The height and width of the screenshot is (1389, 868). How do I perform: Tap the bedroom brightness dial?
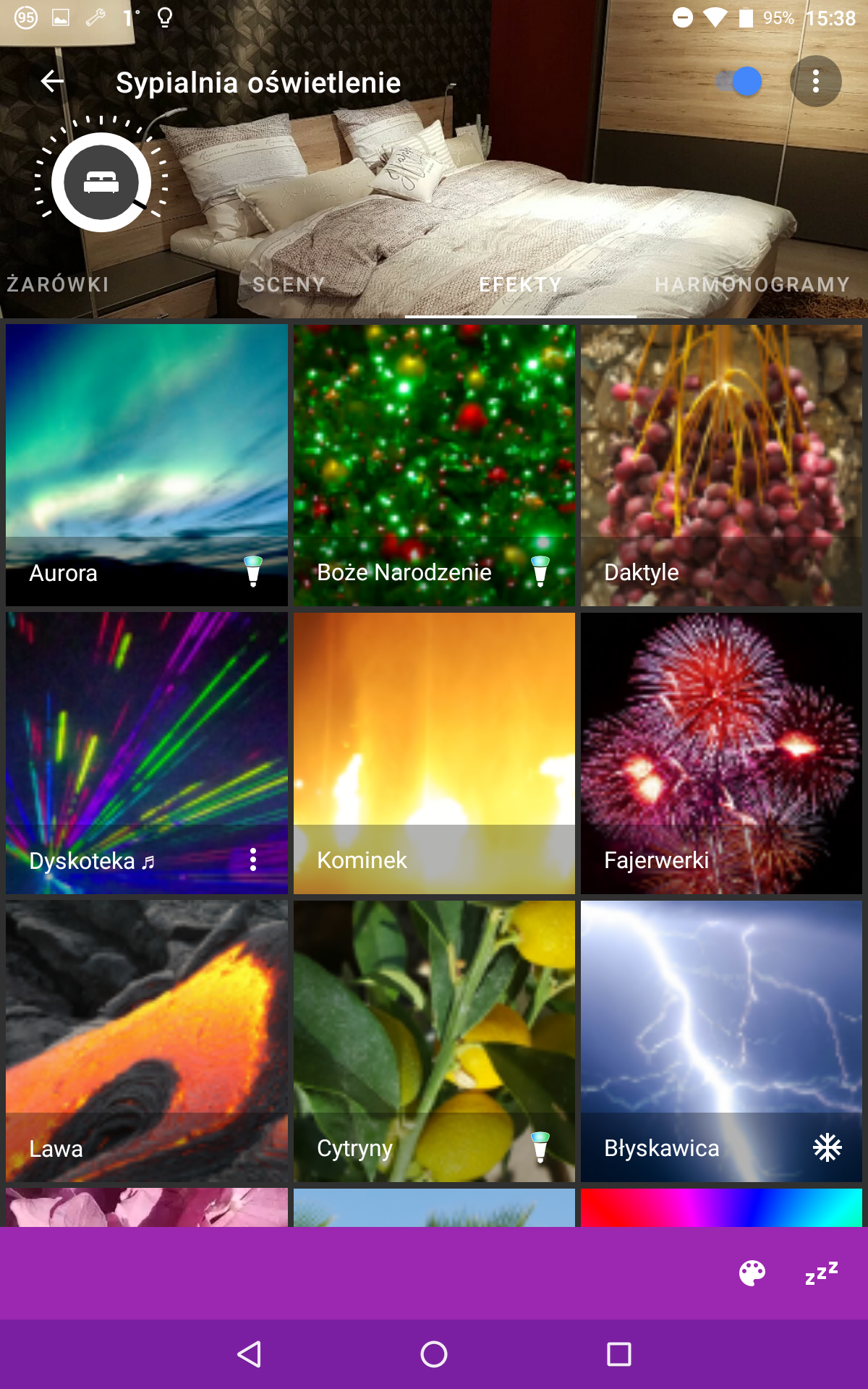pyautogui.click(x=101, y=182)
